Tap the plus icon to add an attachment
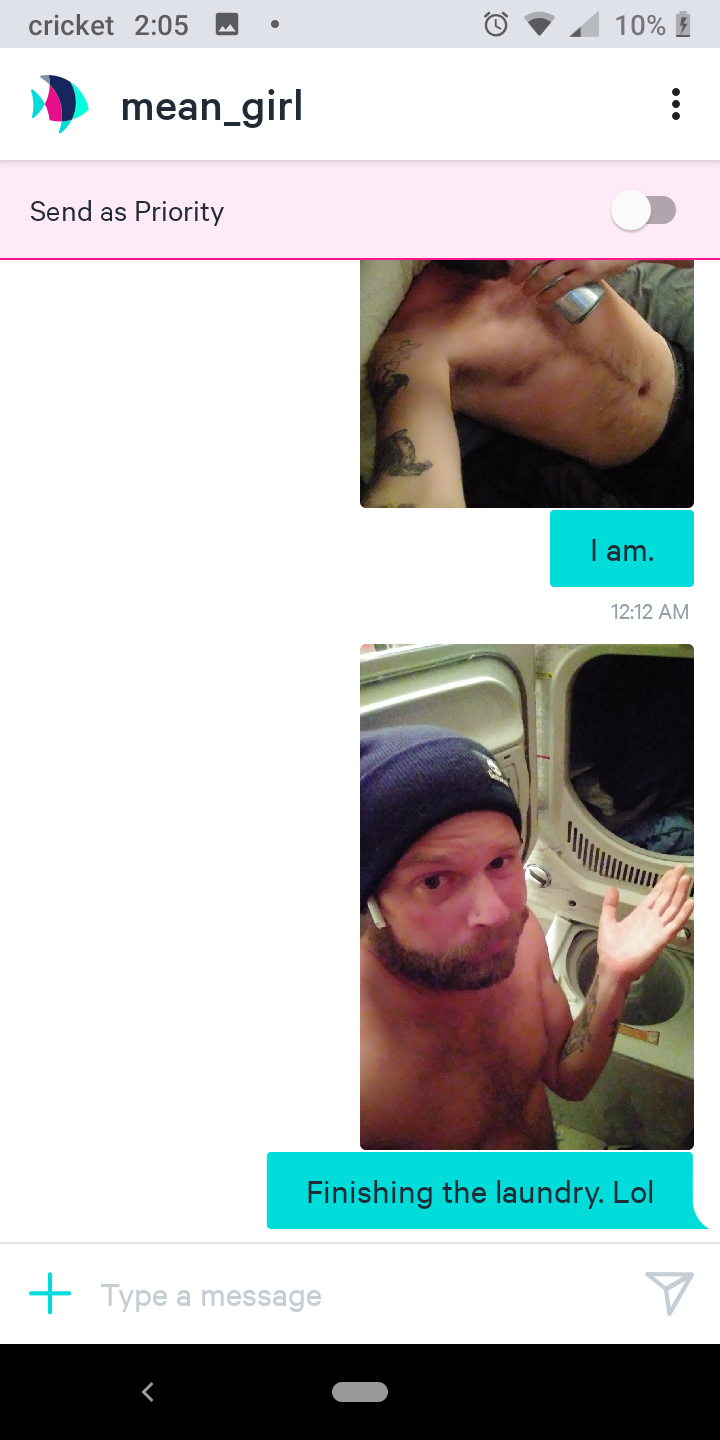Screen dimensions: 720x1440 pyautogui.click(x=50, y=1294)
